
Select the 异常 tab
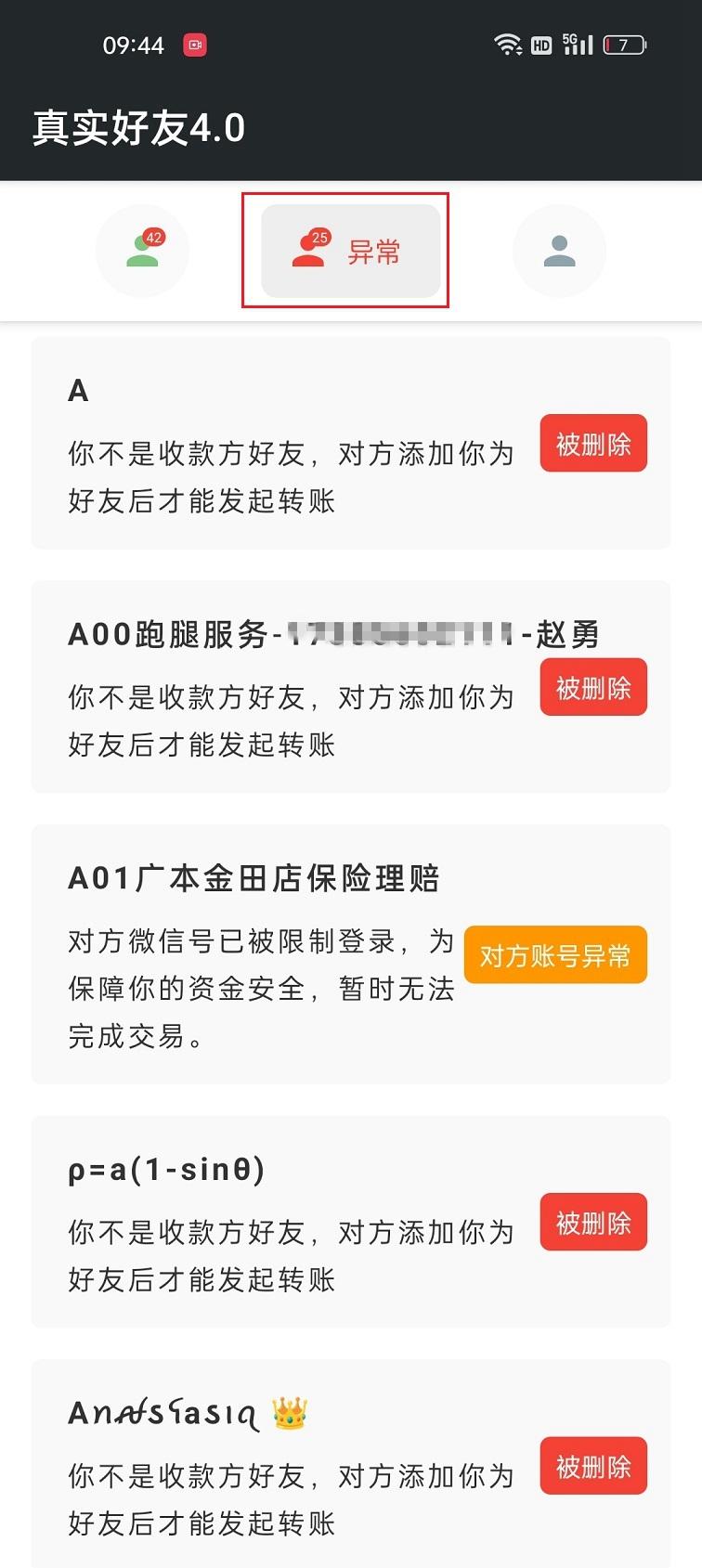tap(350, 251)
